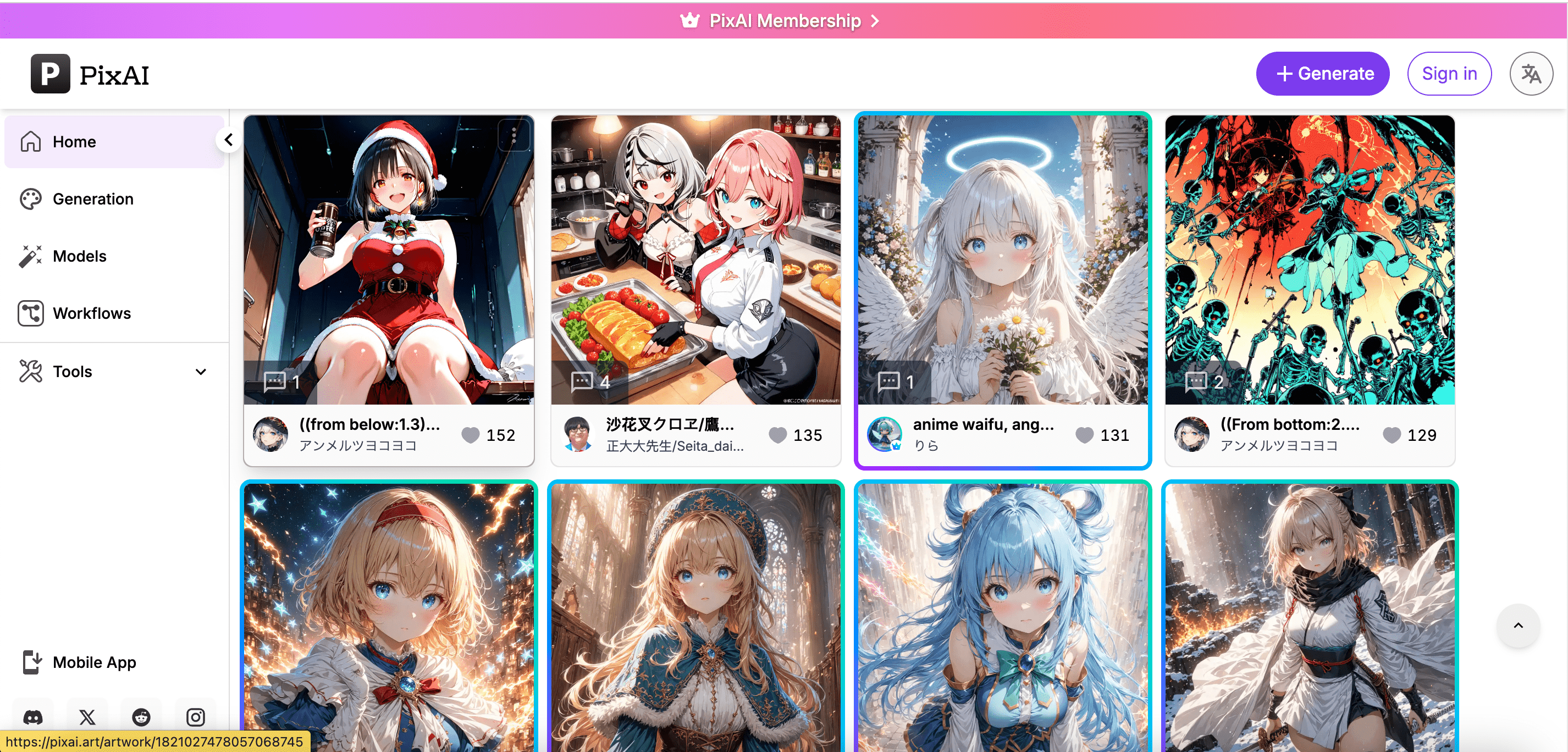
Task: Open the X social icon
Action: tap(87, 717)
